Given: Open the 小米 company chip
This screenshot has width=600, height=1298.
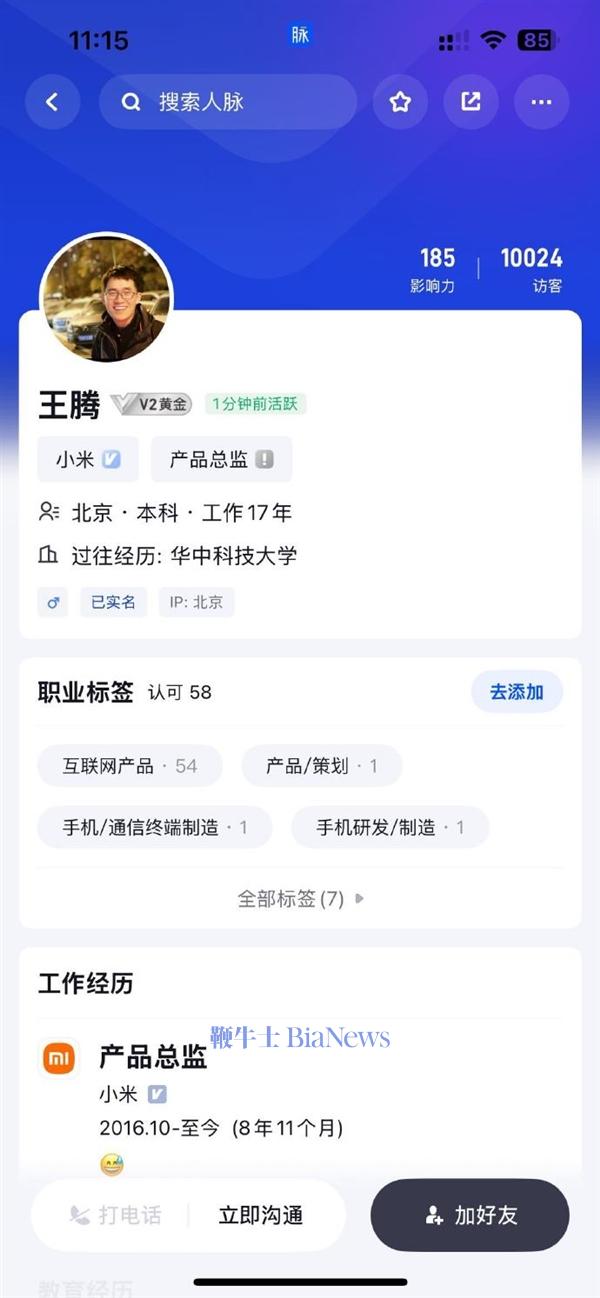Looking at the screenshot, I should (x=88, y=459).
